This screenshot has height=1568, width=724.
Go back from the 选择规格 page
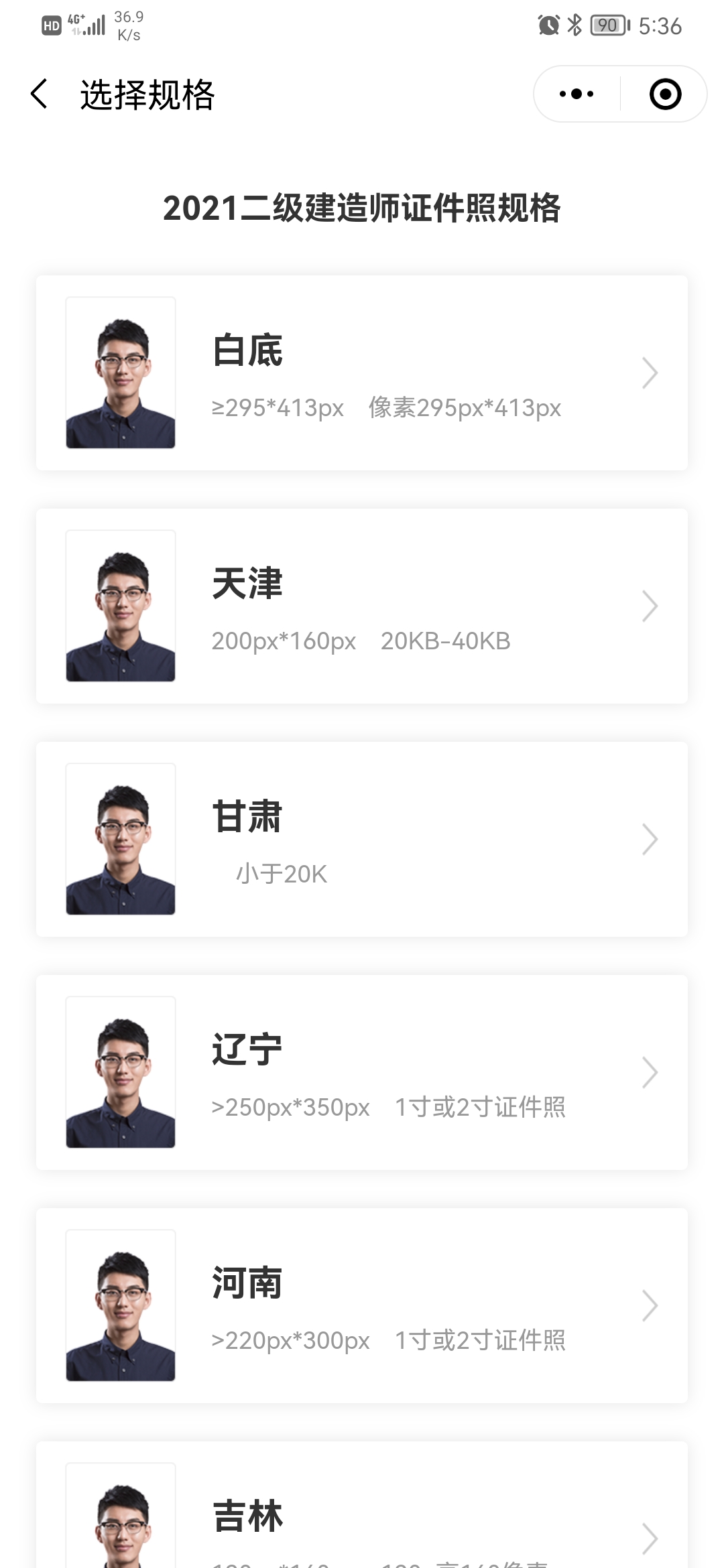coord(39,94)
